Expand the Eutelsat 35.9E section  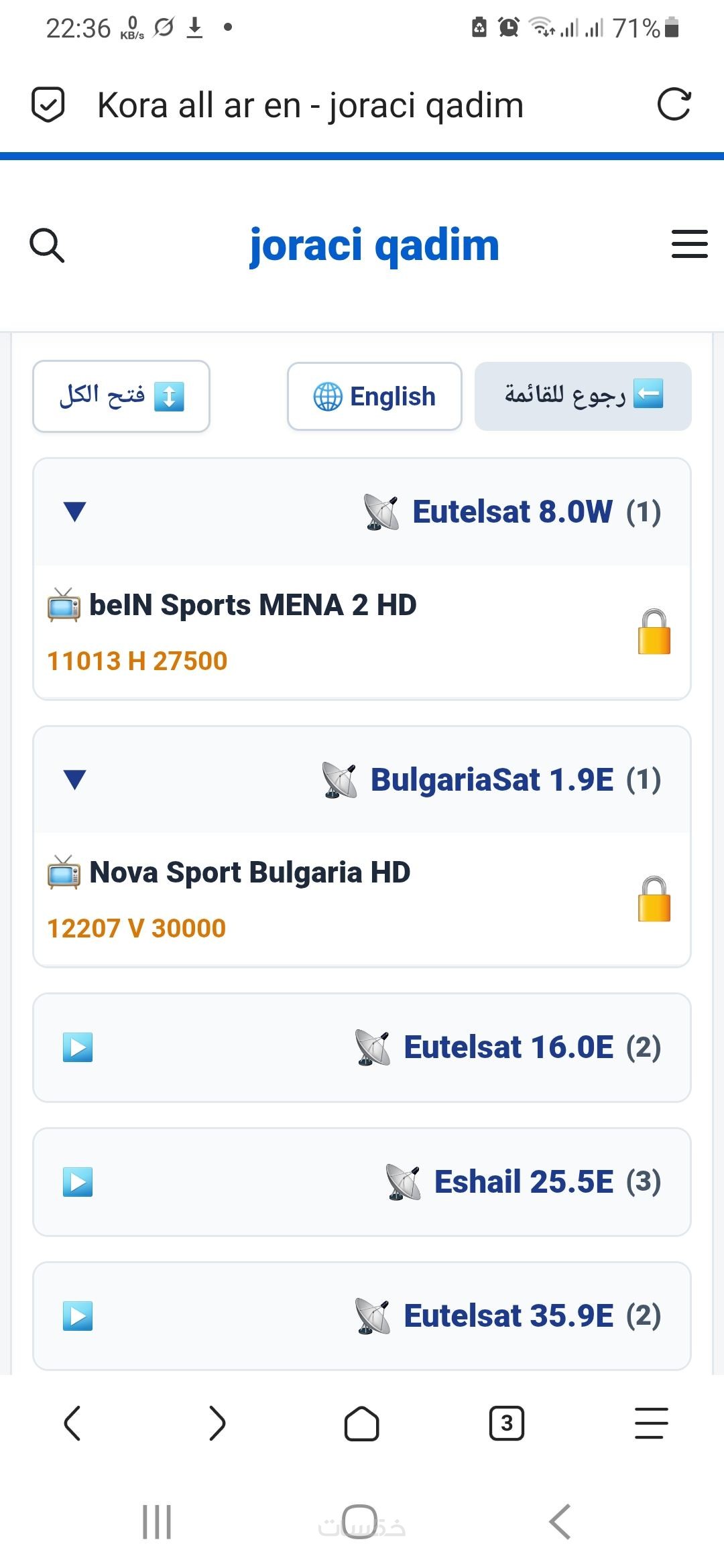coord(362,1315)
